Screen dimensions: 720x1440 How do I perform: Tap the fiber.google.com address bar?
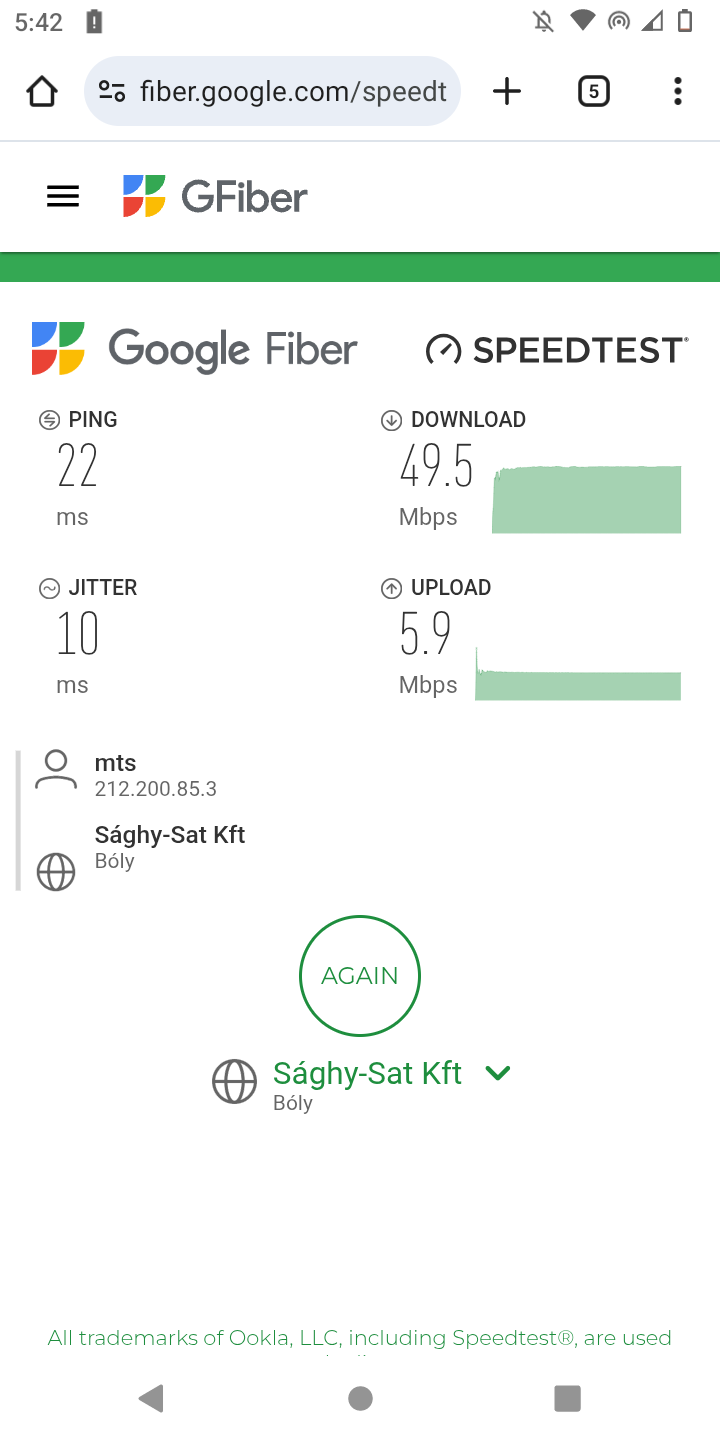coord(292,92)
